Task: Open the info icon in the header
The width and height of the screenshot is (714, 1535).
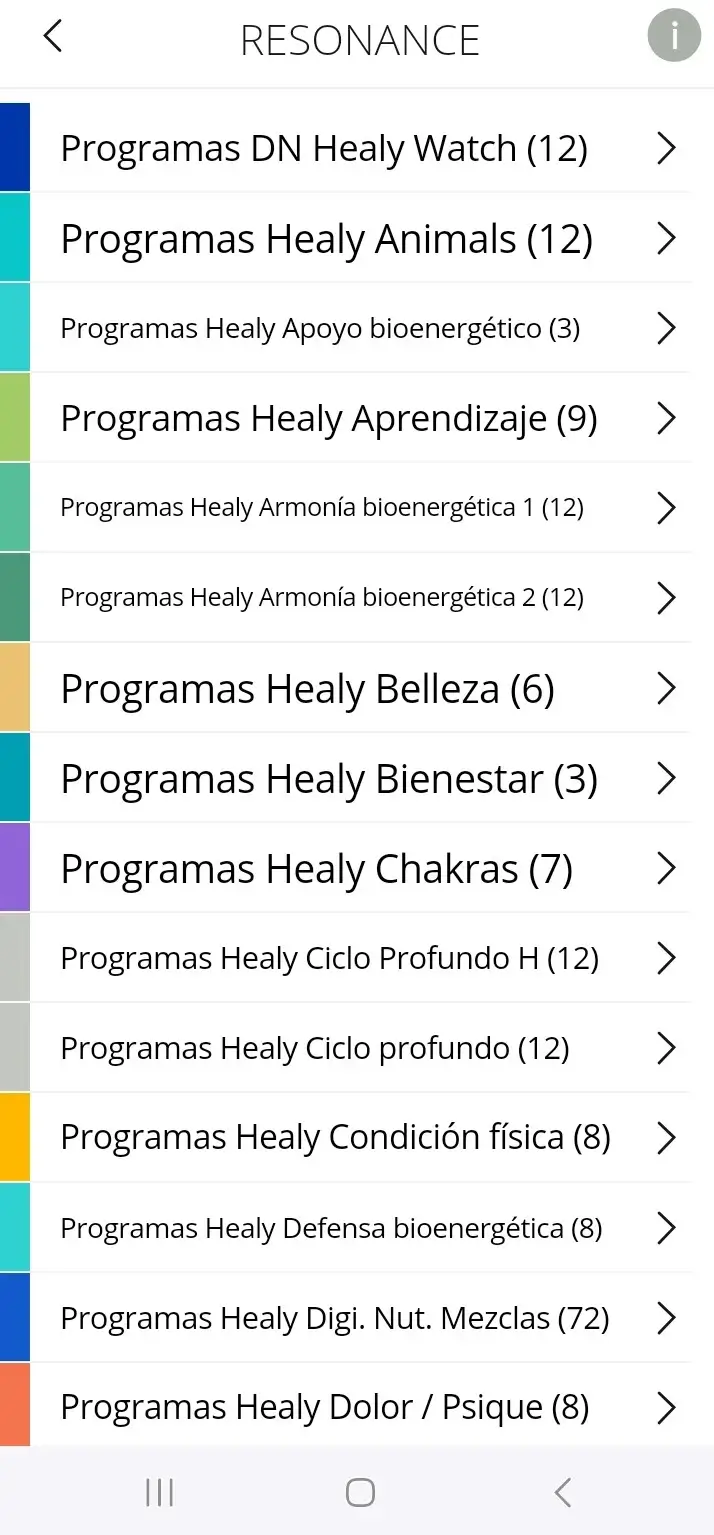Action: tap(674, 37)
